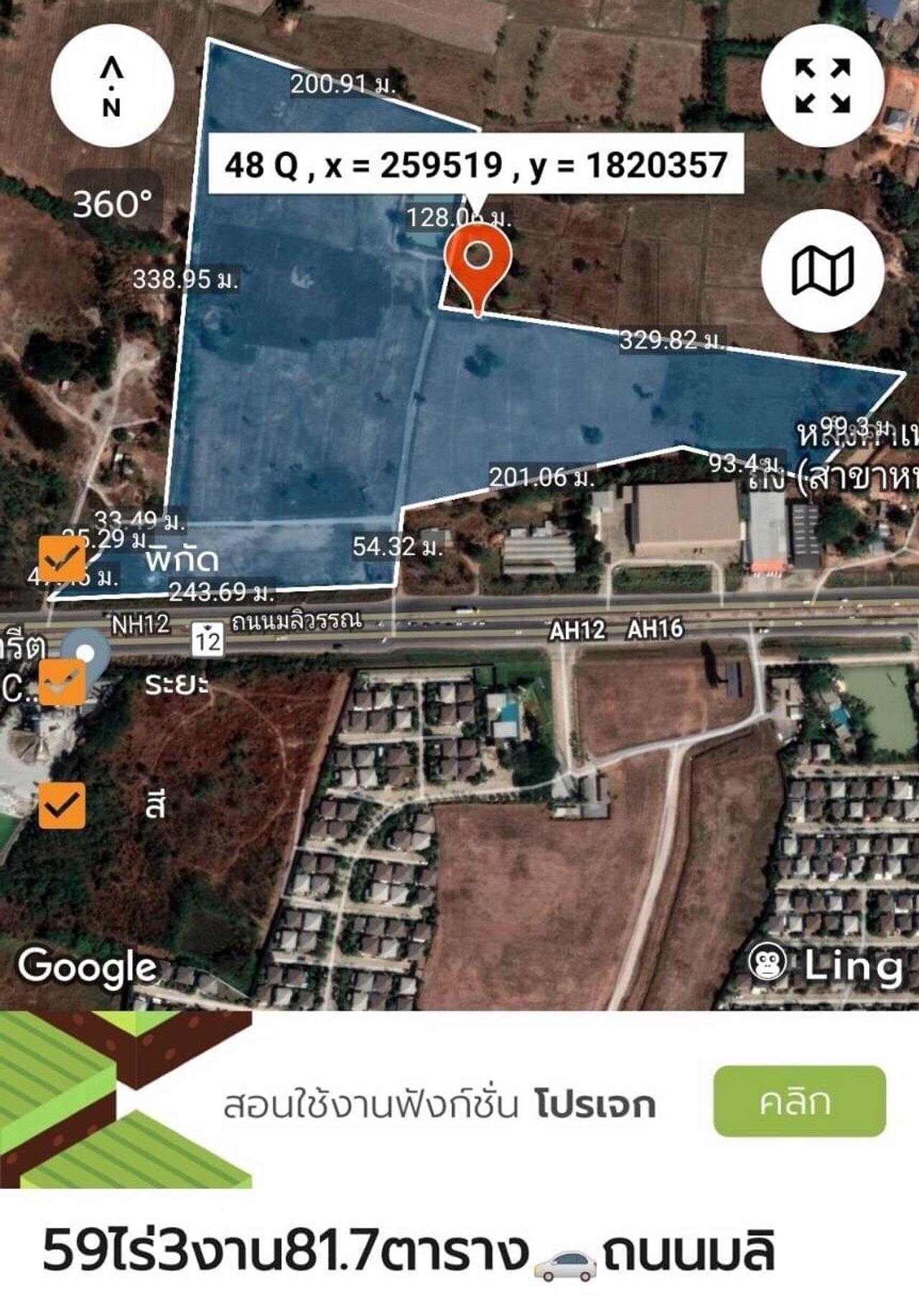The height and width of the screenshot is (1316, 919).
Task: Expand the map to fullscreen
Action: tap(822, 86)
